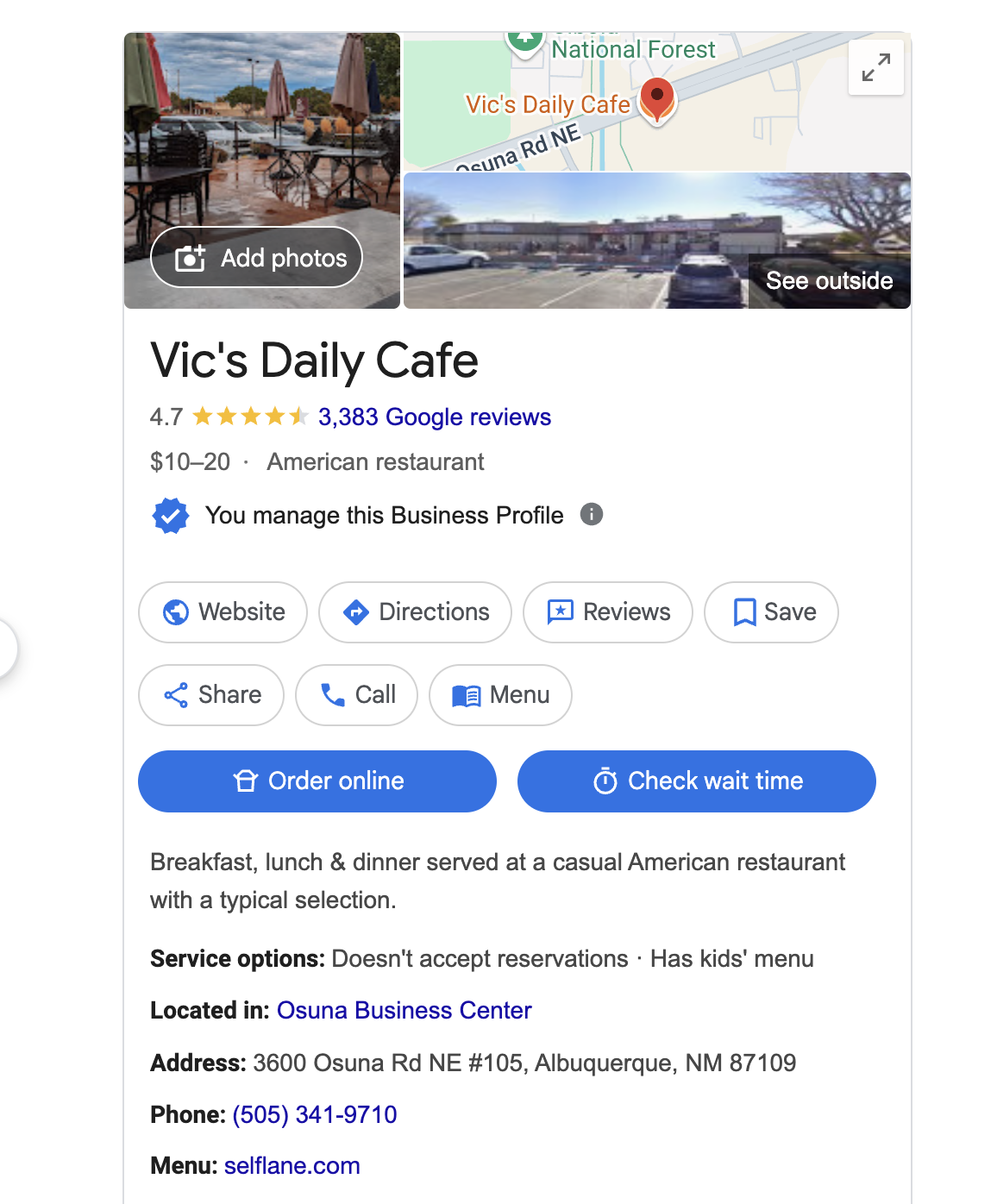
Task: Open See outside street view
Action: (x=828, y=280)
